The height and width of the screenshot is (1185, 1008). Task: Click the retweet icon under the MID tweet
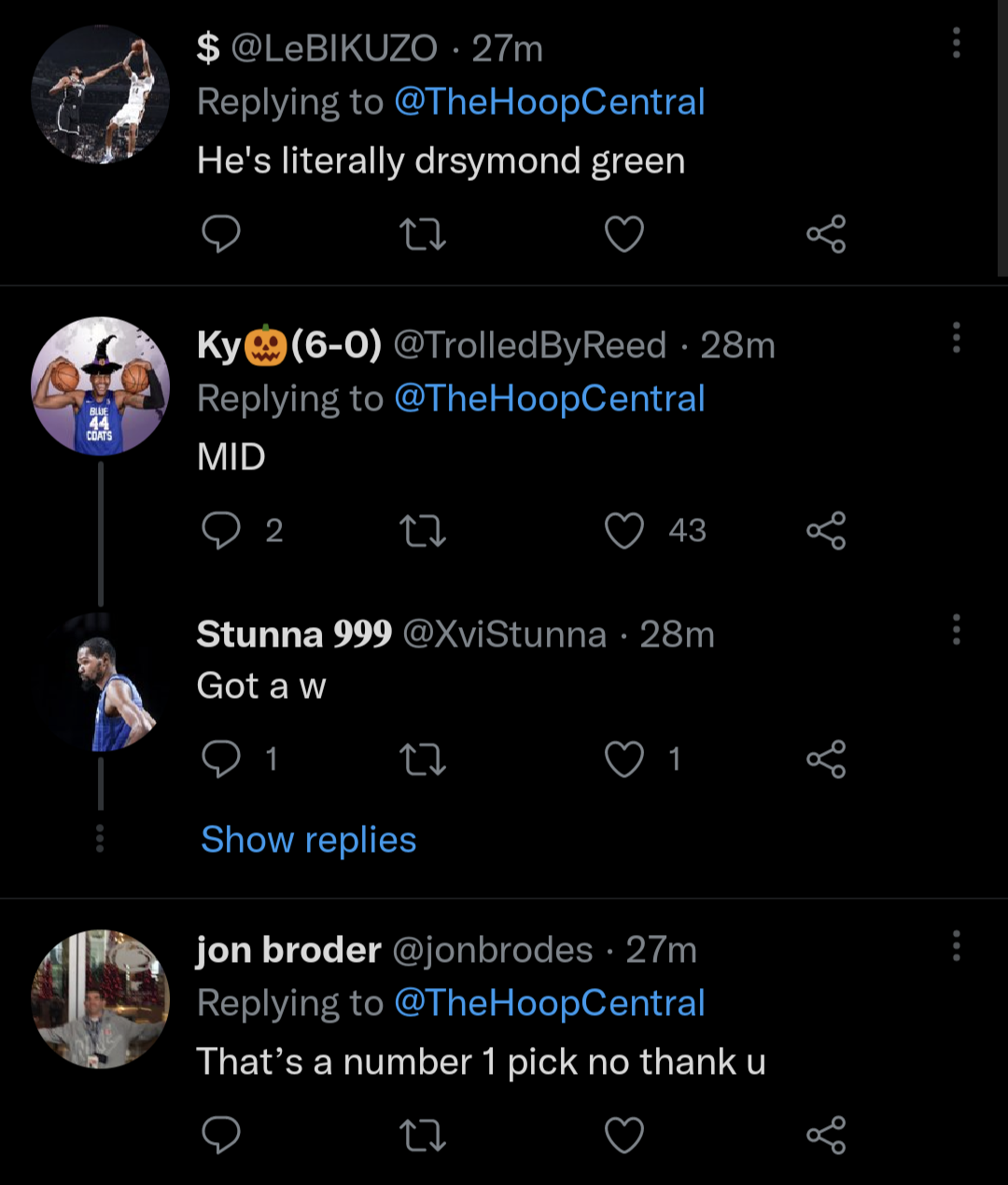click(423, 531)
